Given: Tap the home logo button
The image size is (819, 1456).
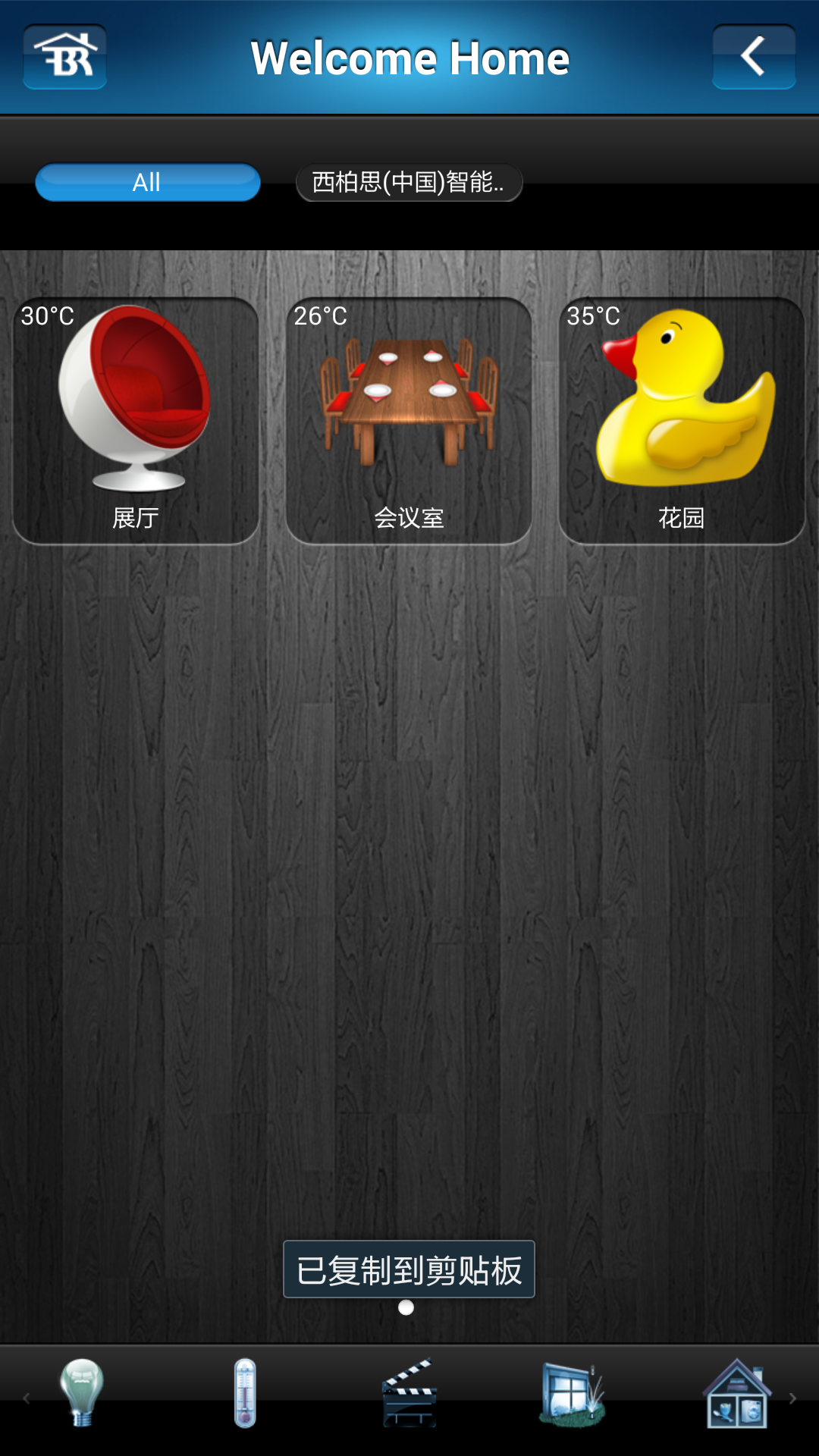Looking at the screenshot, I should [65, 57].
